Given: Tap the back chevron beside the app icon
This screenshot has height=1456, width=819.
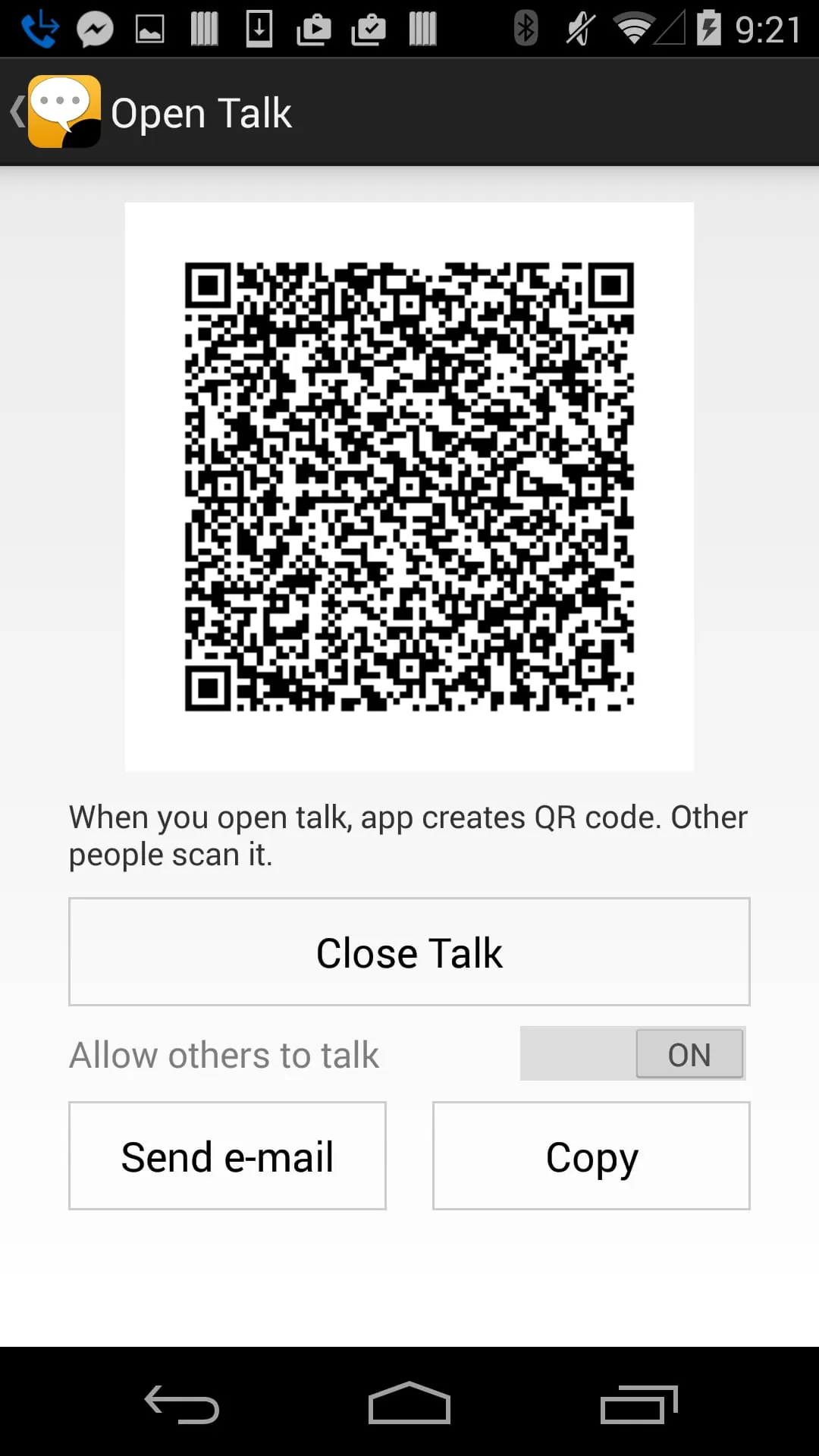Looking at the screenshot, I should 16,111.
